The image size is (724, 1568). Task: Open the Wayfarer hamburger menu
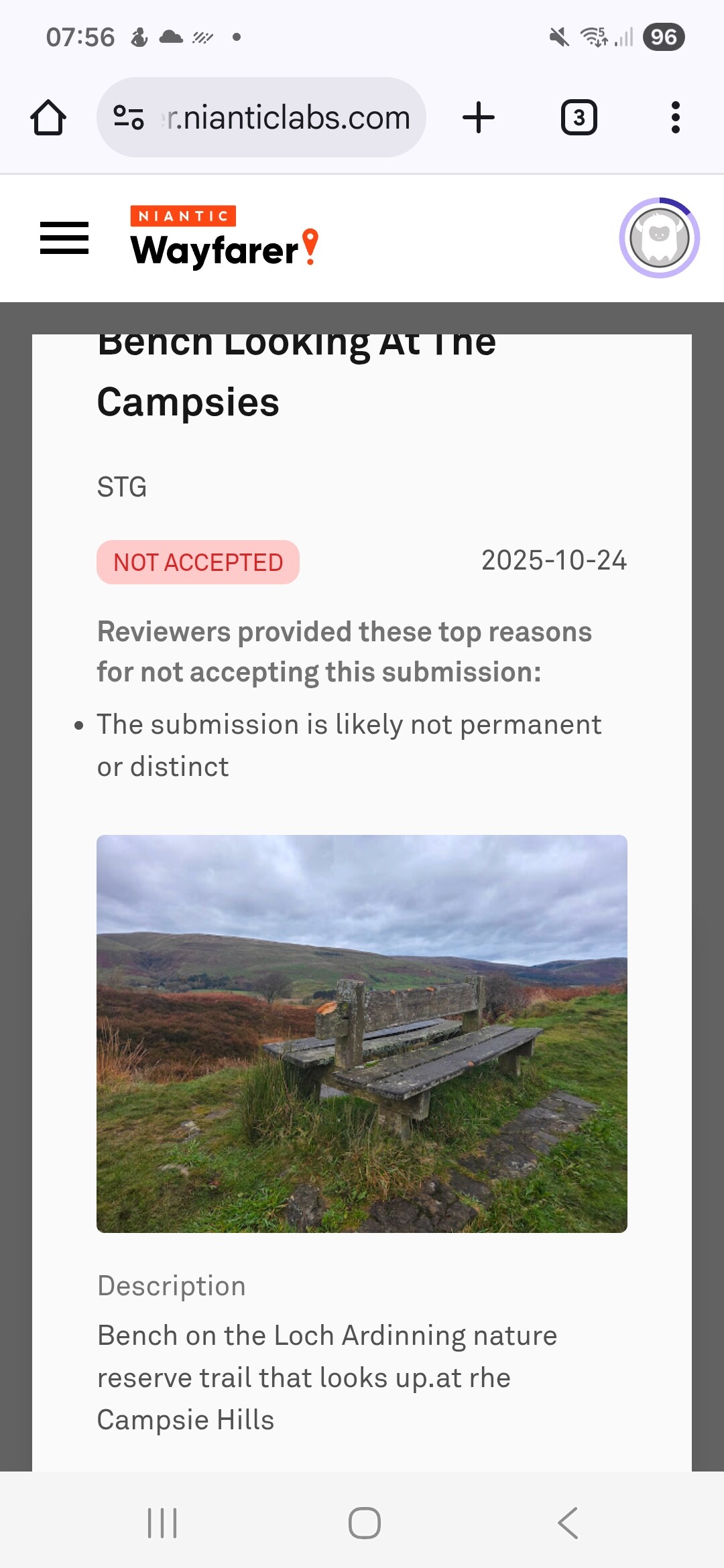[x=64, y=238]
